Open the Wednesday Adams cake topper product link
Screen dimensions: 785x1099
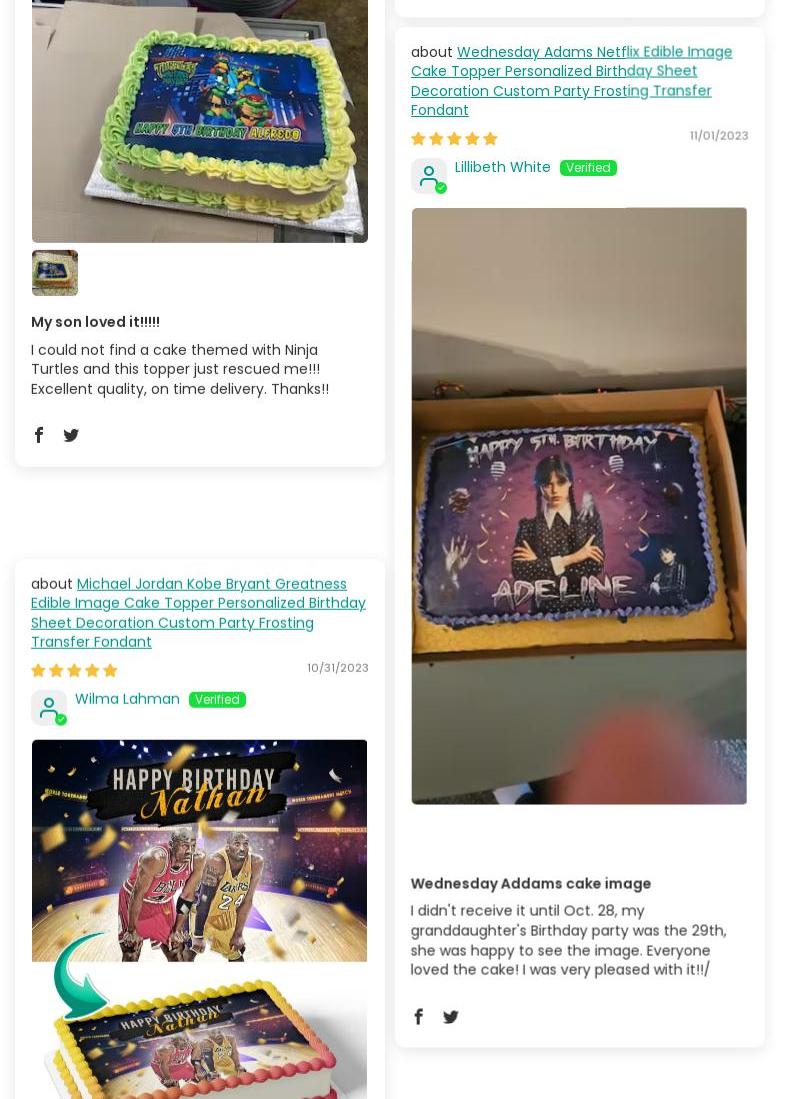pos(571,81)
